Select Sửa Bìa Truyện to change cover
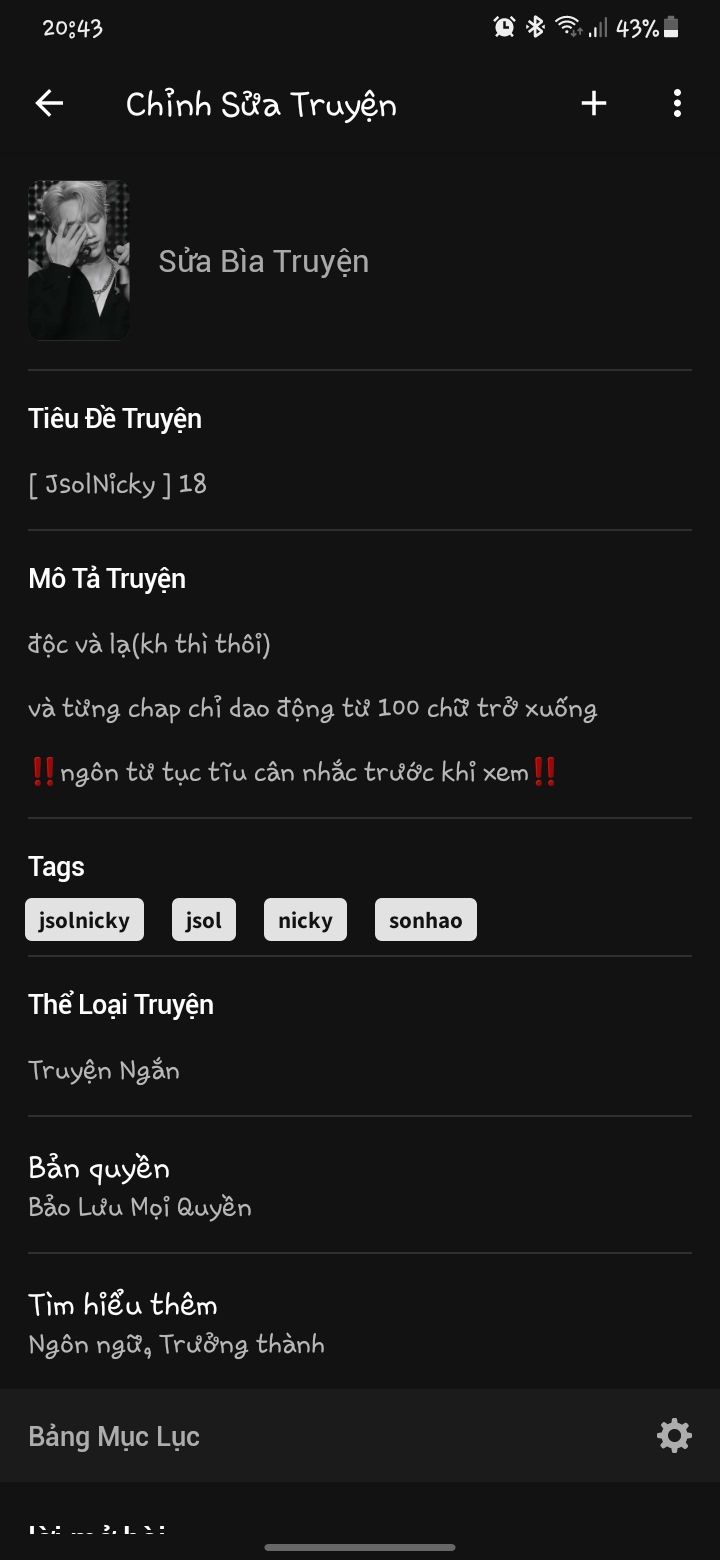The height and width of the screenshot is (1560, 720). 264,261
